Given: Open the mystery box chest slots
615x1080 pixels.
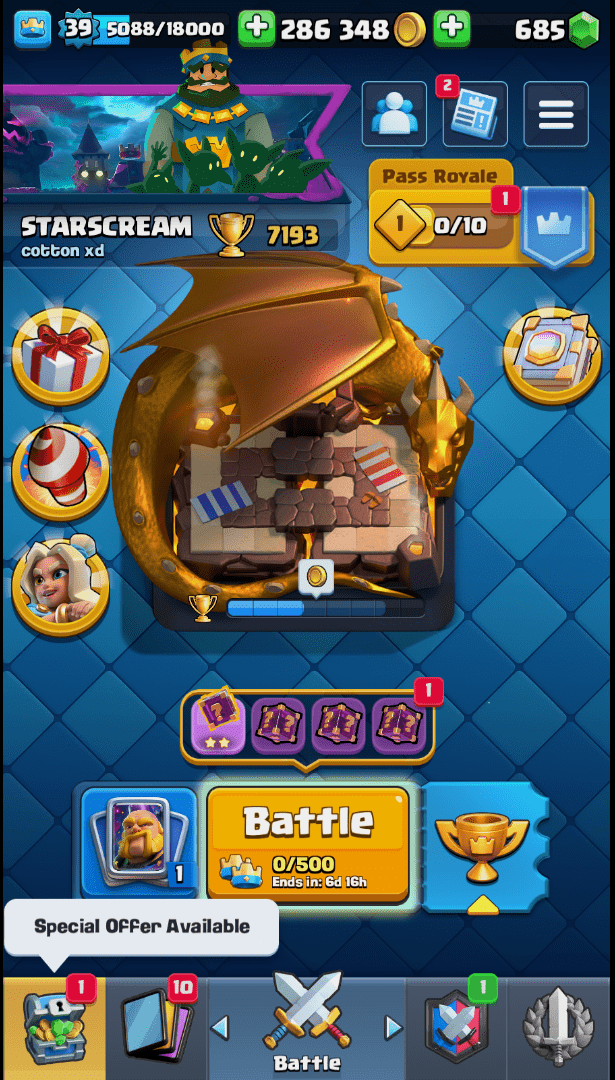Looking at the screenshot, I should [308, 725].
